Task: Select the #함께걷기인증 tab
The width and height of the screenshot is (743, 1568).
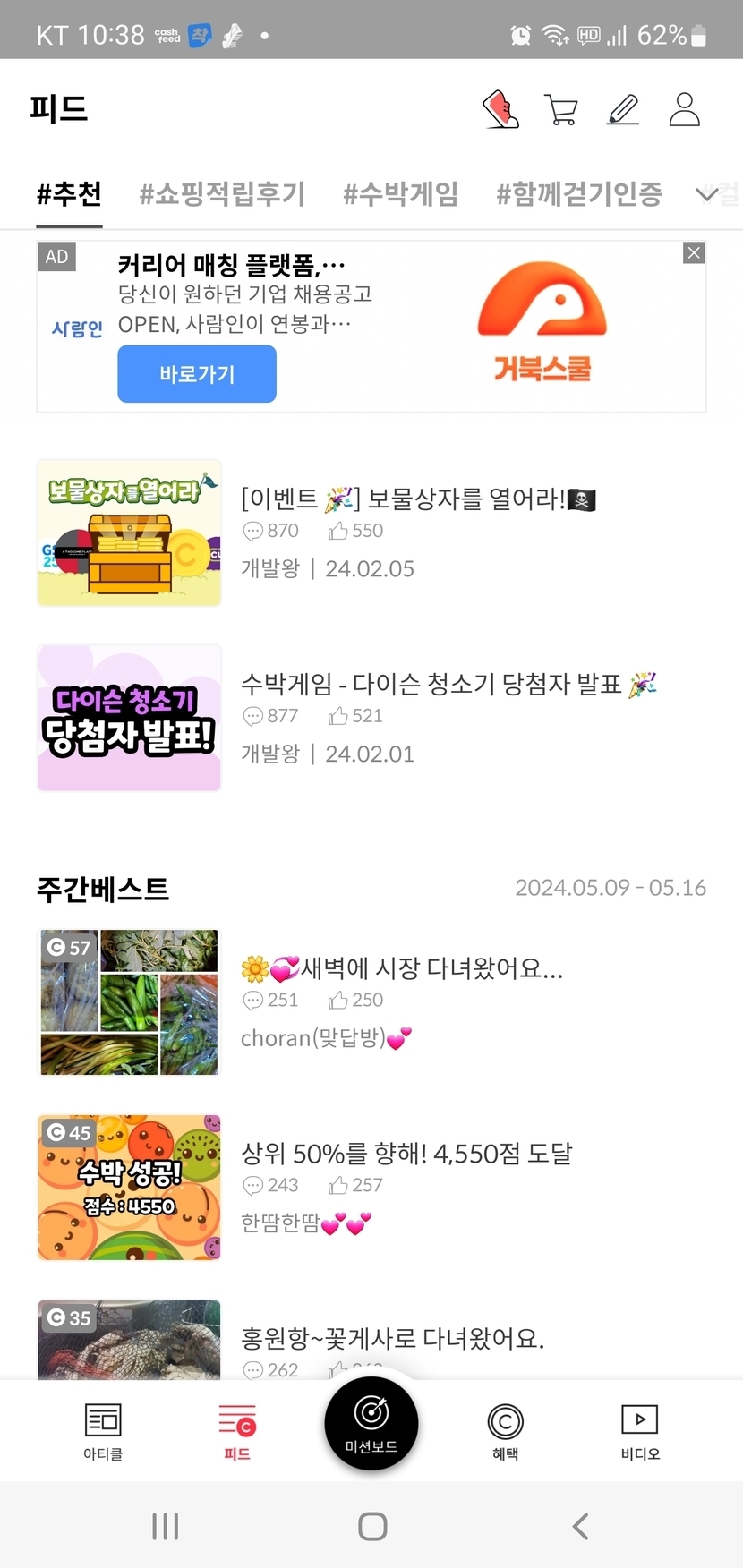Action: (579, 193)
